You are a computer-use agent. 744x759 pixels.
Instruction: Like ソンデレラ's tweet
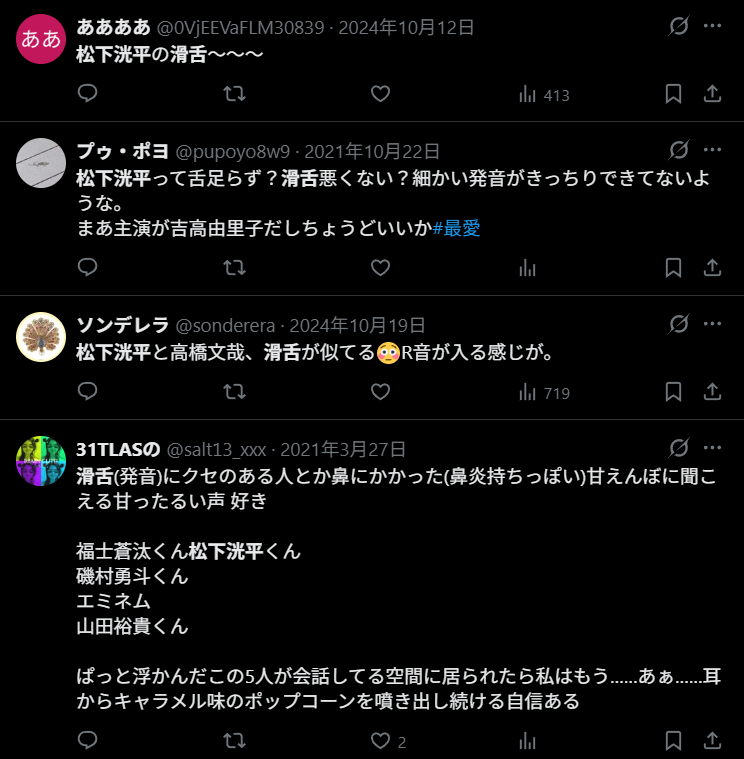[x=380, y=392]
